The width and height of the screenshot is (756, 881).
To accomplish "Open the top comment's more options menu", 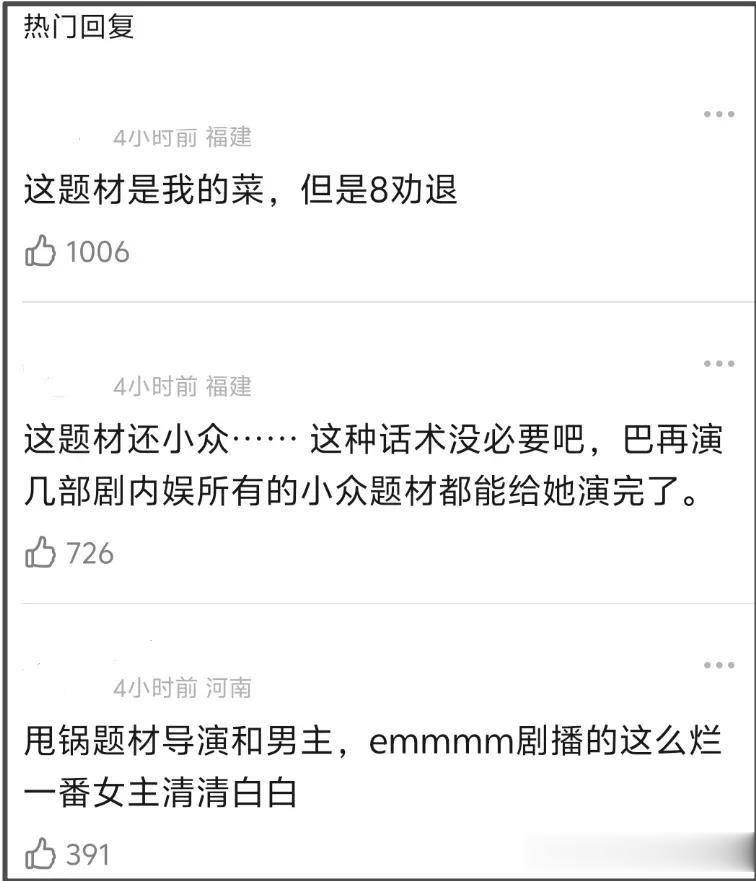I will 718,113.
